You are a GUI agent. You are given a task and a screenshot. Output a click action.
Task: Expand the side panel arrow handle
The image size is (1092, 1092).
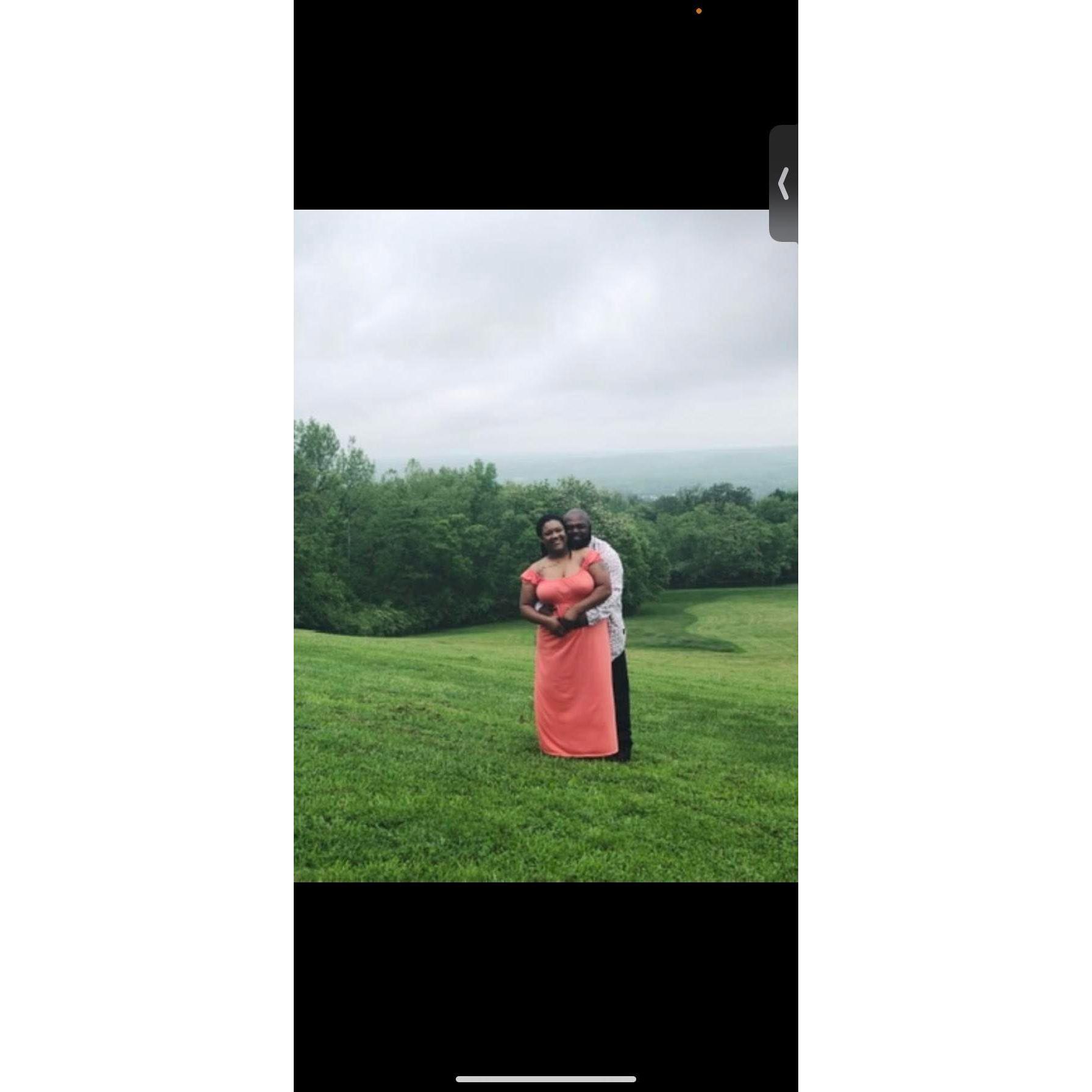pos(784,183)
